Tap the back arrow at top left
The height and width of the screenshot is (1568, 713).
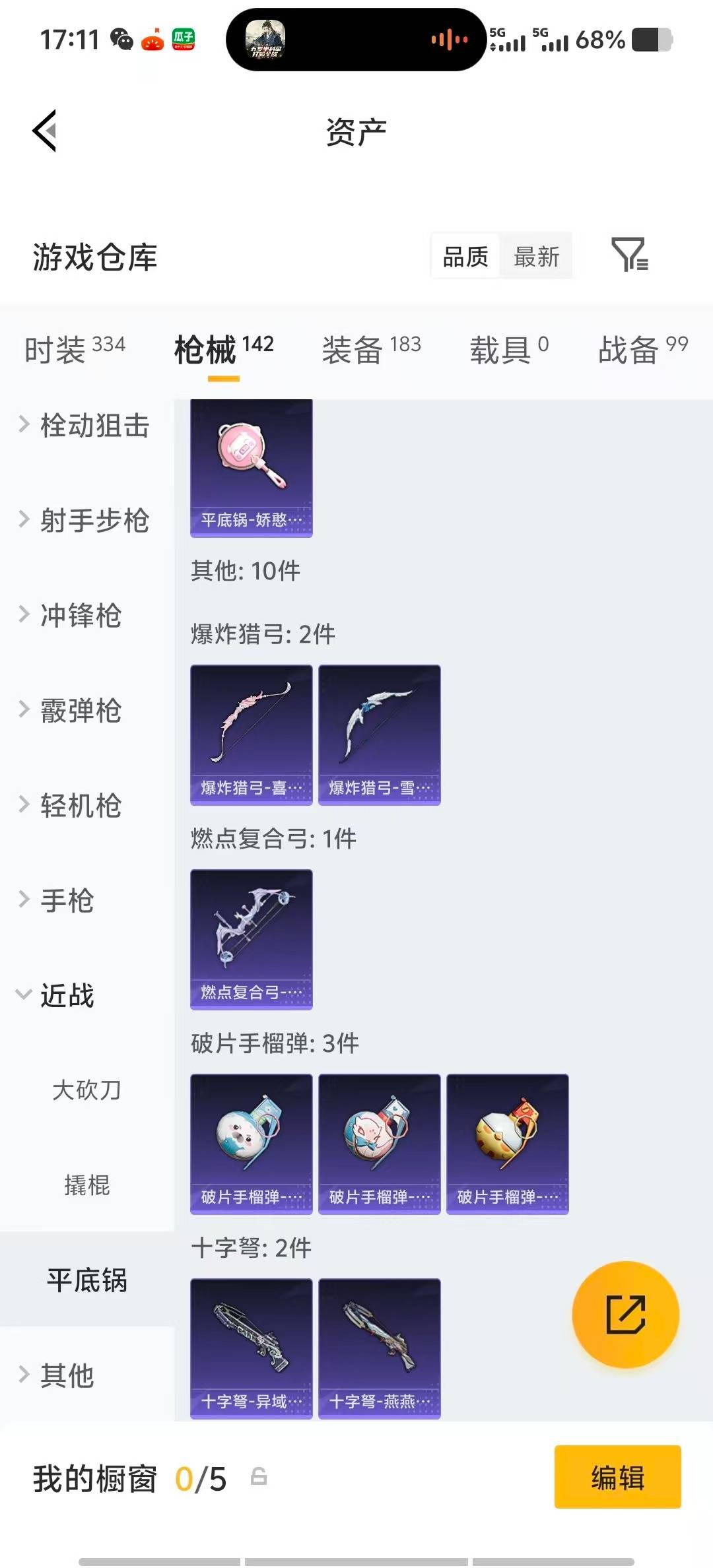(x=45, y=131)
